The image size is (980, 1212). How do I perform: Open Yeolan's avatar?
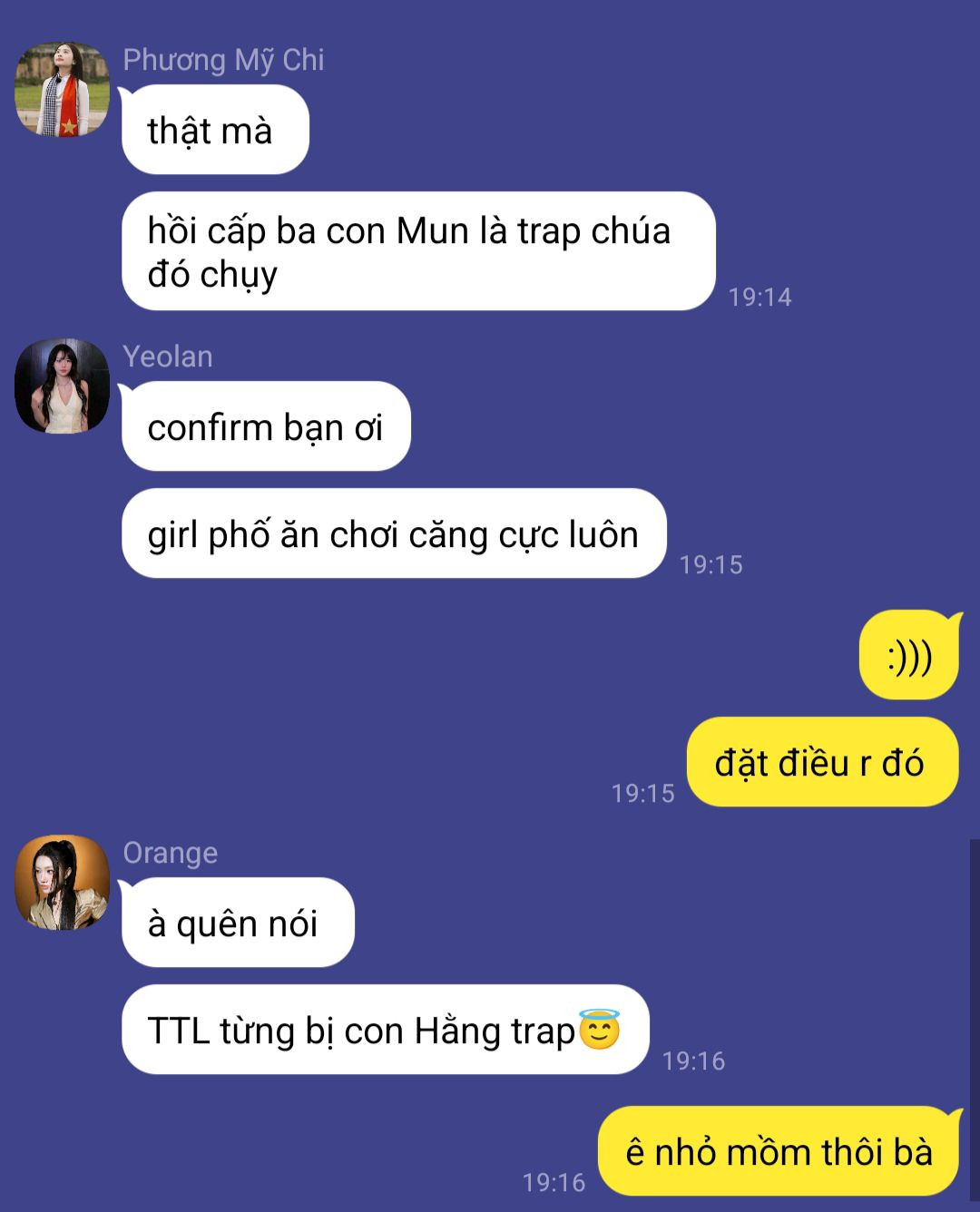click(62, 386)
